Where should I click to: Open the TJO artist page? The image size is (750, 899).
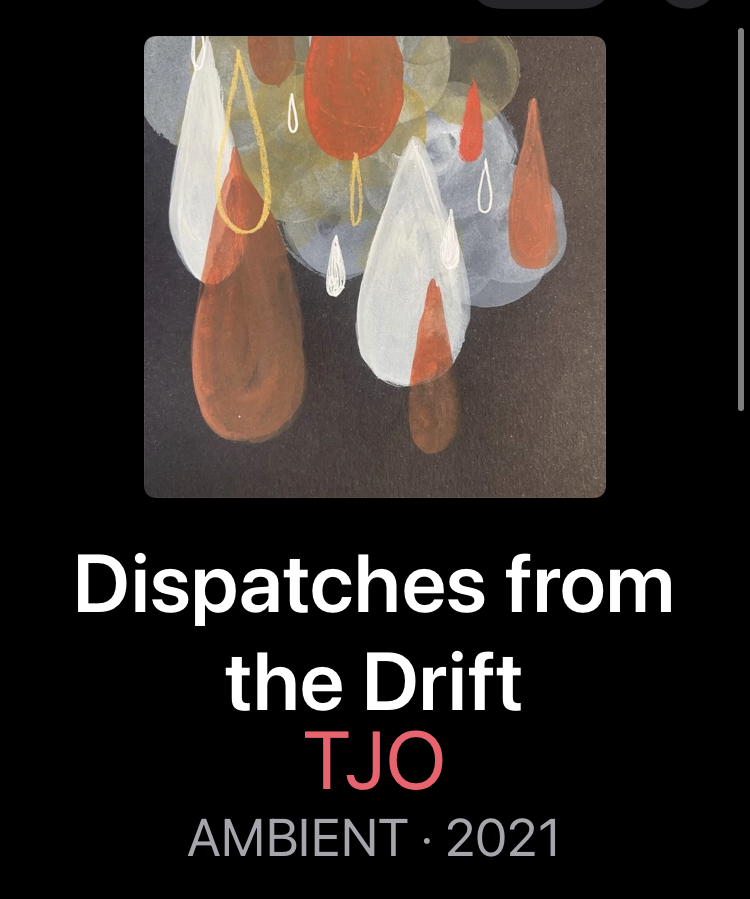(374, 762)
